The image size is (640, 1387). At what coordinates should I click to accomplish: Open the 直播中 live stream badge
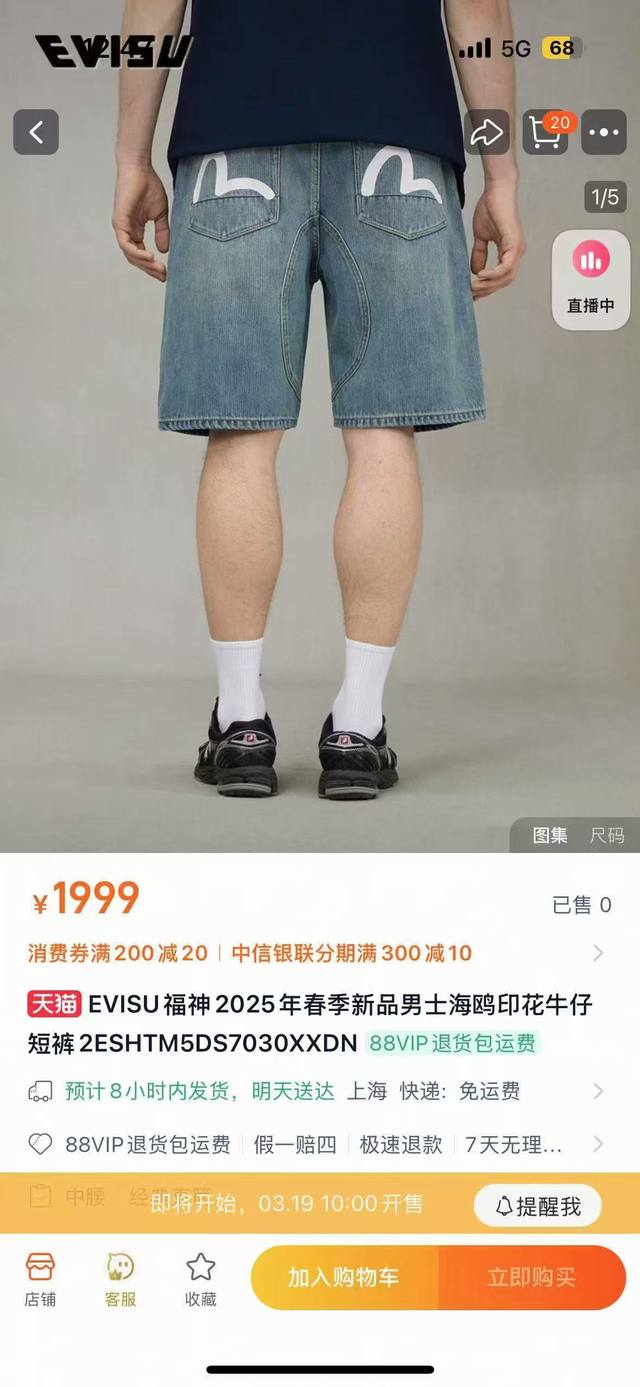click(x=590, y=279)
